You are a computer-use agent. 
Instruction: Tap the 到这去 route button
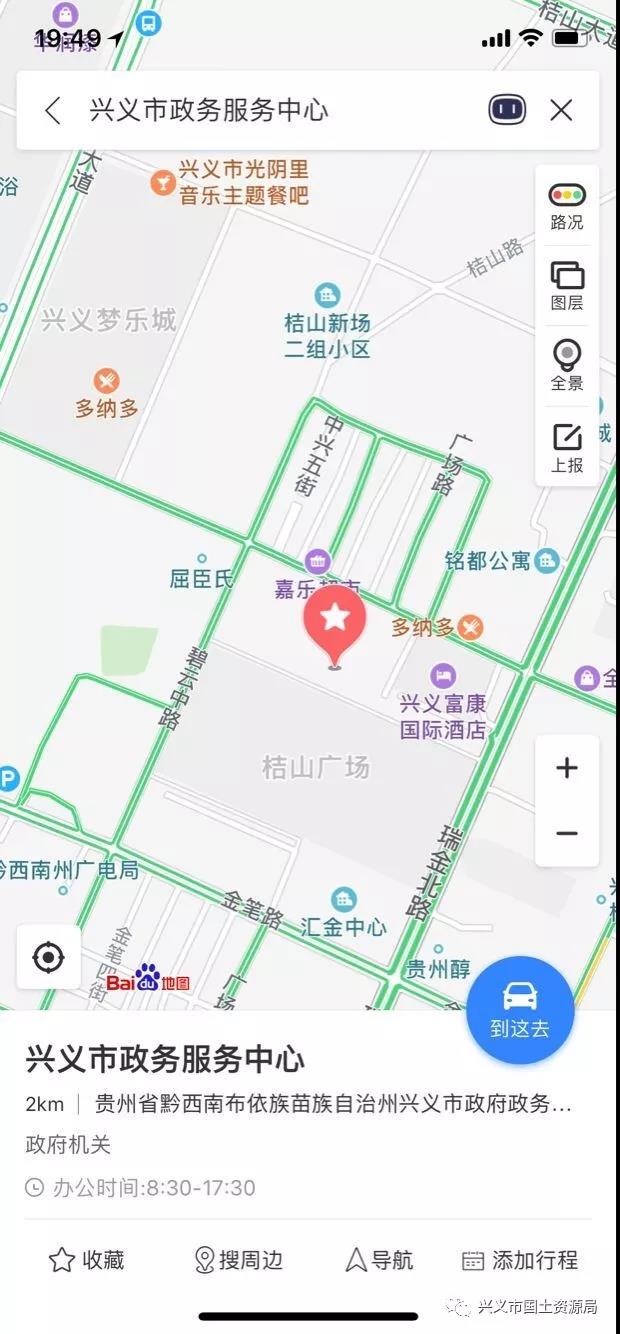point(520,1010)
